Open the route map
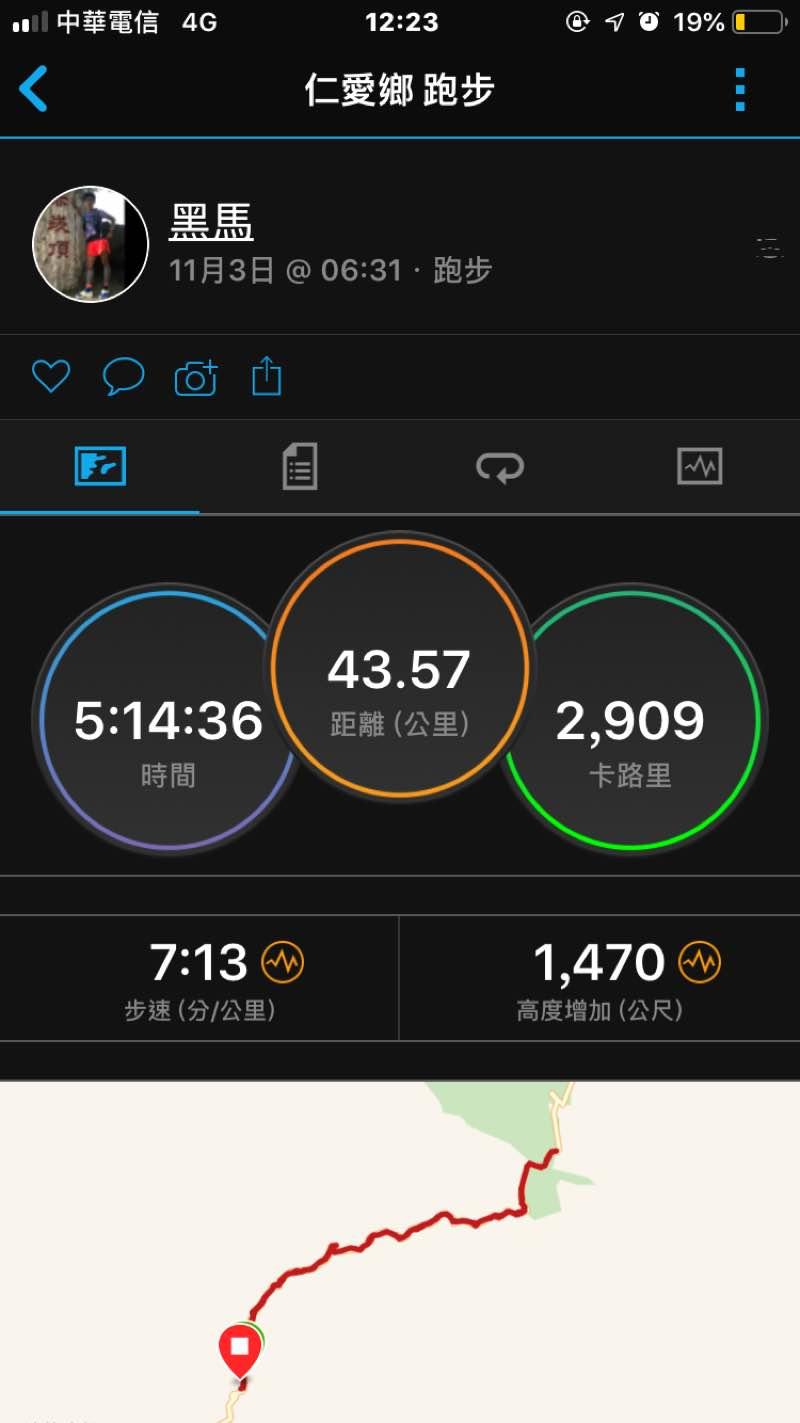The height and width of the screenshot is (1423, 800). [400, 1252]
